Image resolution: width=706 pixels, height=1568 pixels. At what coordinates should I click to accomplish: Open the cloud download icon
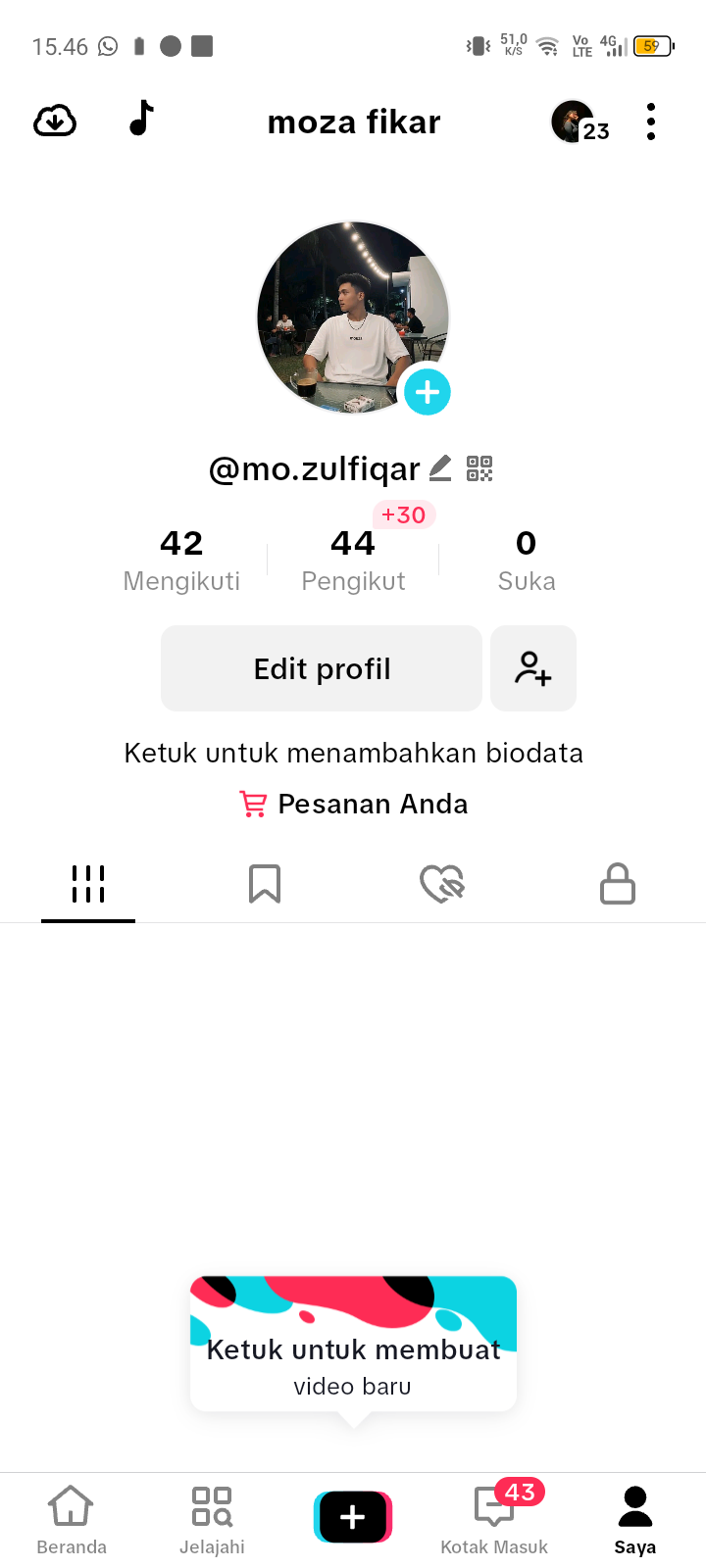(55, 122)
